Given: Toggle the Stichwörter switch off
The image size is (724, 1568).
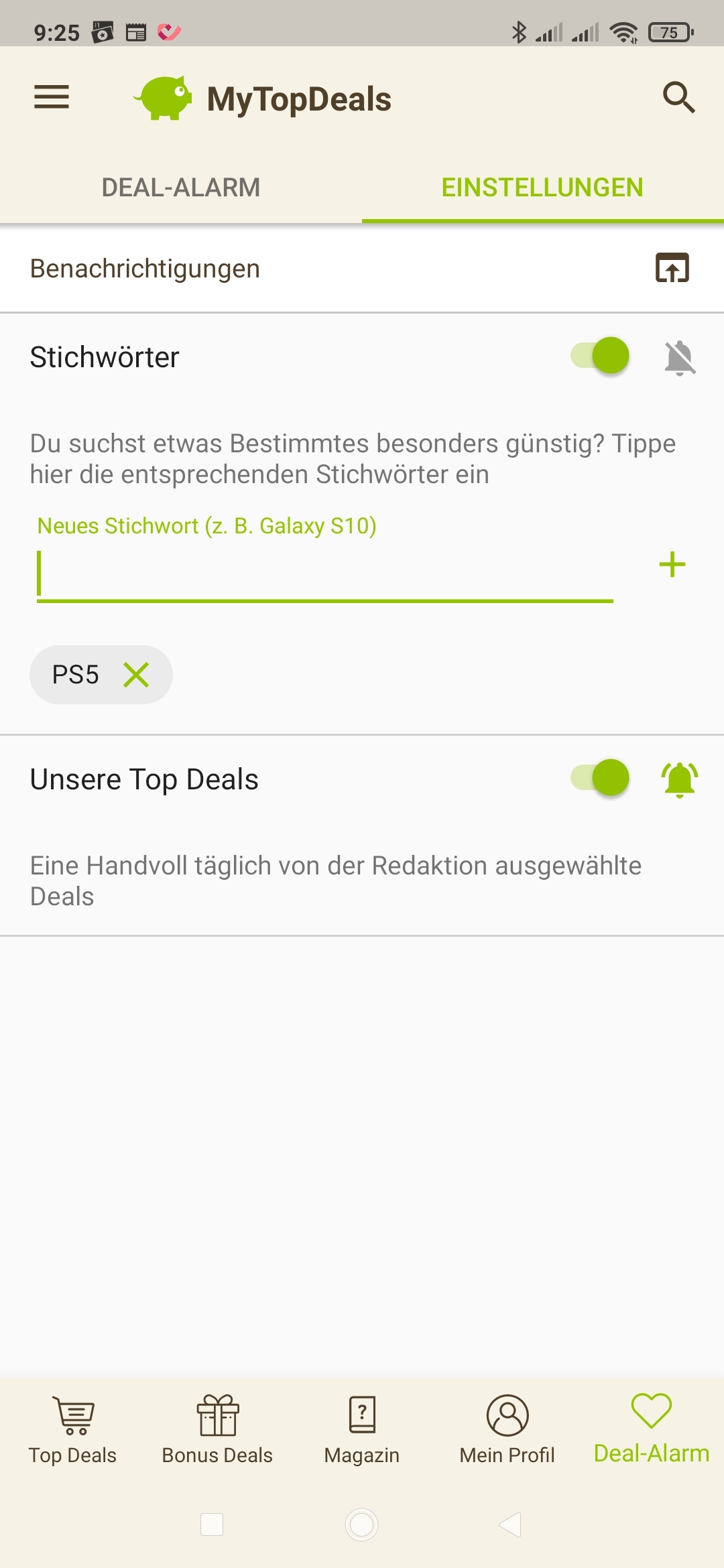Looking at the screenshot, I should pyautogui.click(x=600, y=356).
